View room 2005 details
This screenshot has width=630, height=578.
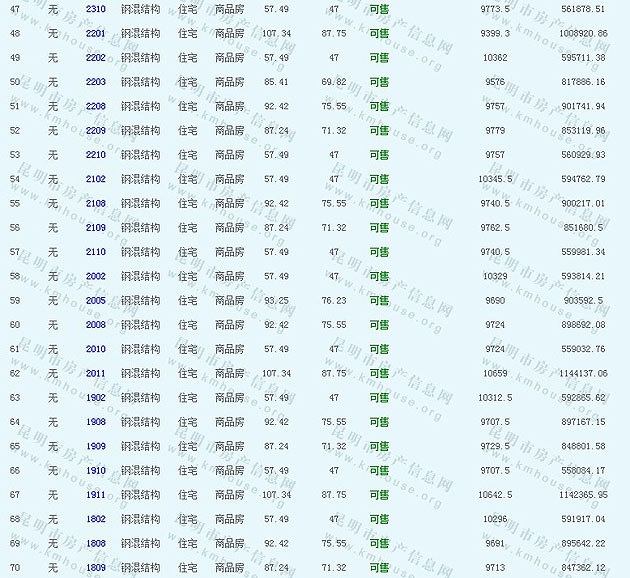(x=96, y=300)
